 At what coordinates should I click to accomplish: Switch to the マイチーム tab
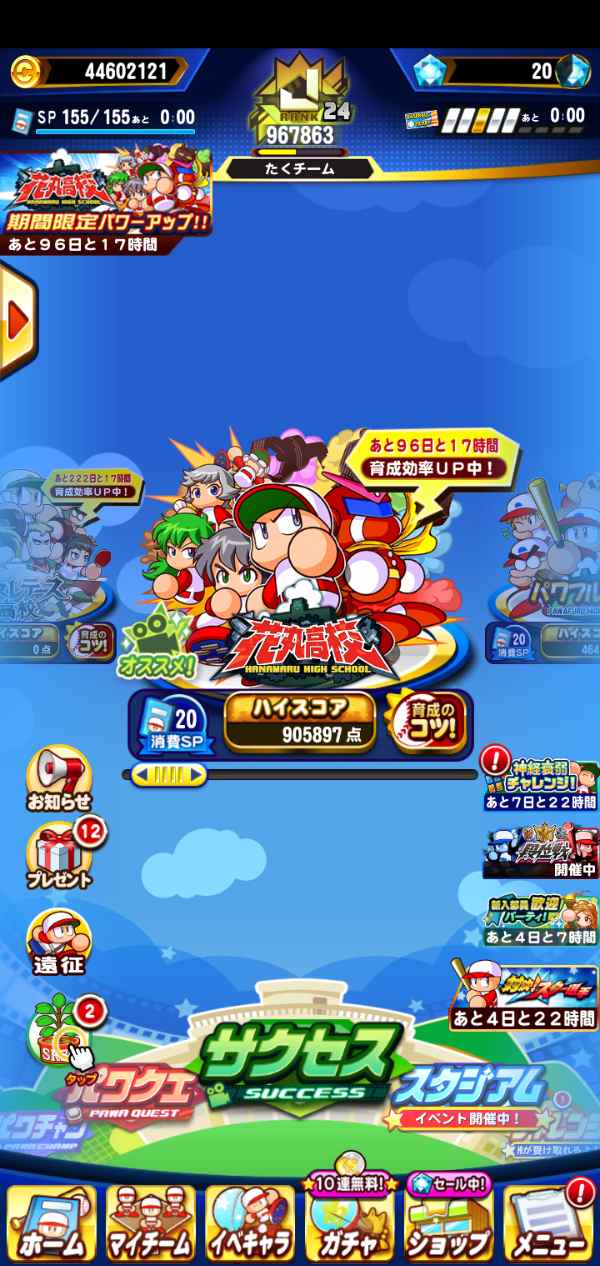[x=150, y=1222]
